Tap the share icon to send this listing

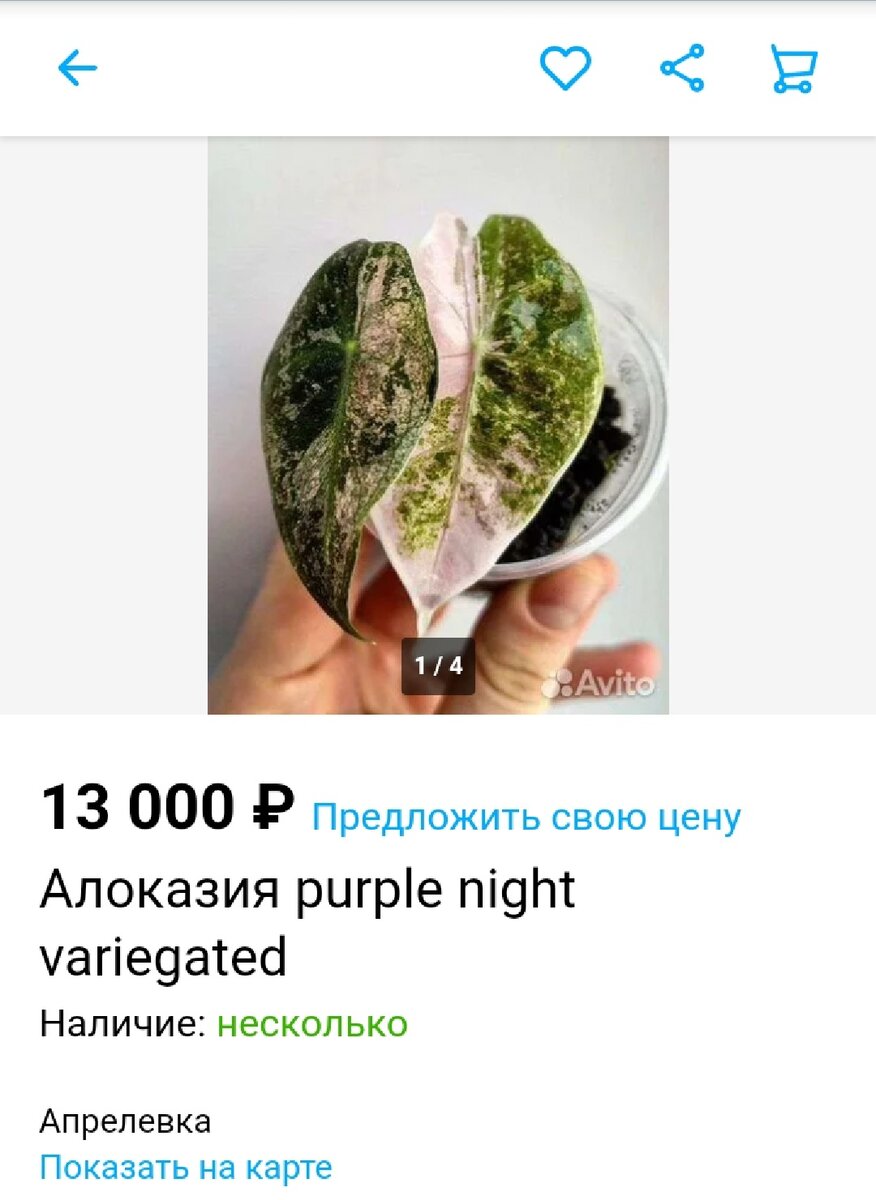680,68
